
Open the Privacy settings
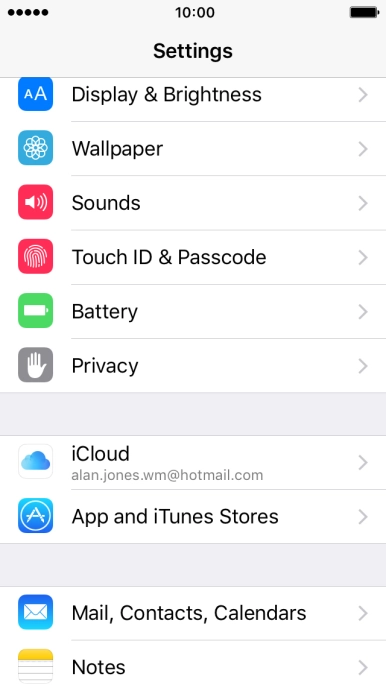coord(193,365)
